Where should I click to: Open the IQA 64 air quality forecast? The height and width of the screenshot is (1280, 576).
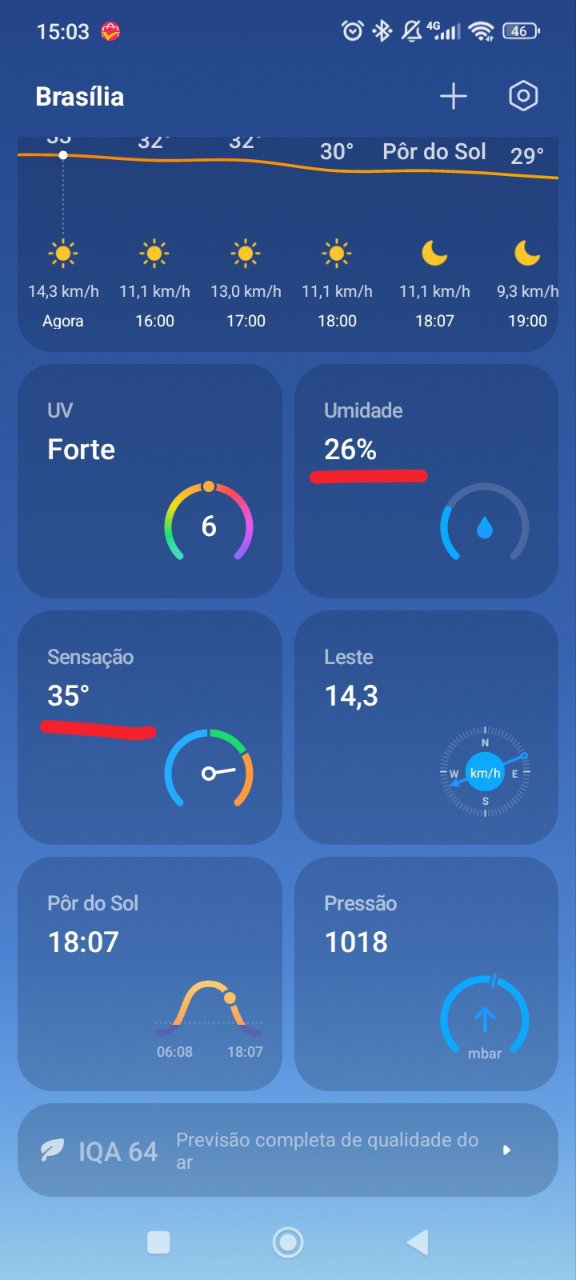point(288,1150)
